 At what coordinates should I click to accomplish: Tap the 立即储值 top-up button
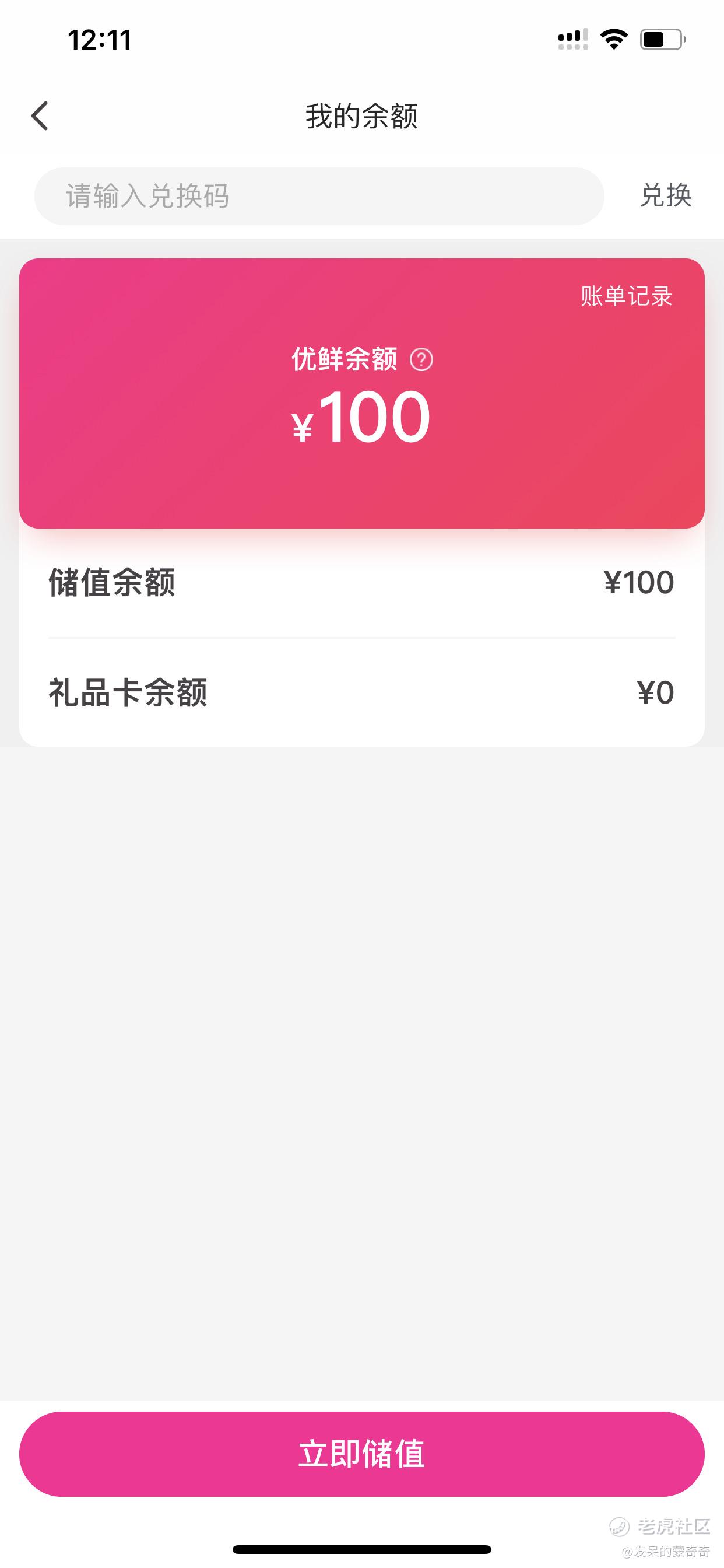[x=361, y=1454]
